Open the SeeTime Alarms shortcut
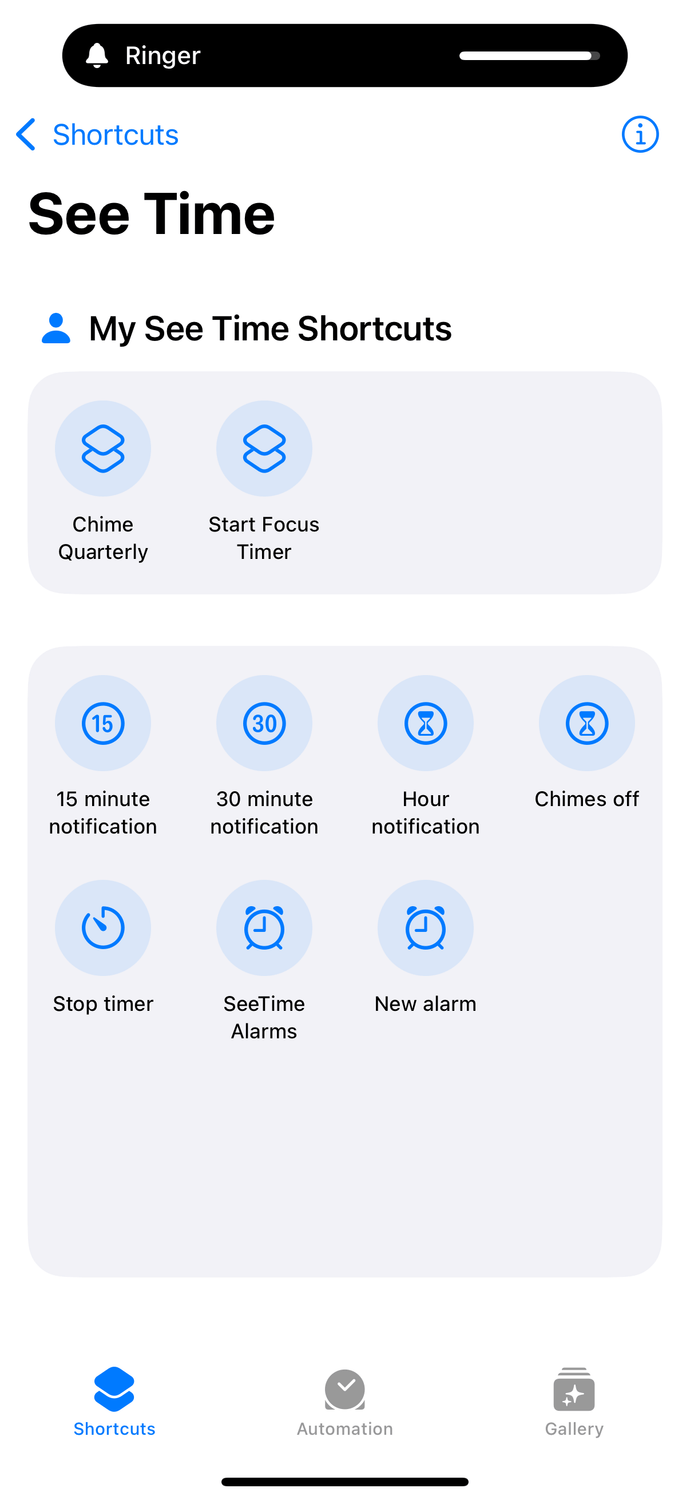This screenshot has width=690, height=1500. click(264, 928)
